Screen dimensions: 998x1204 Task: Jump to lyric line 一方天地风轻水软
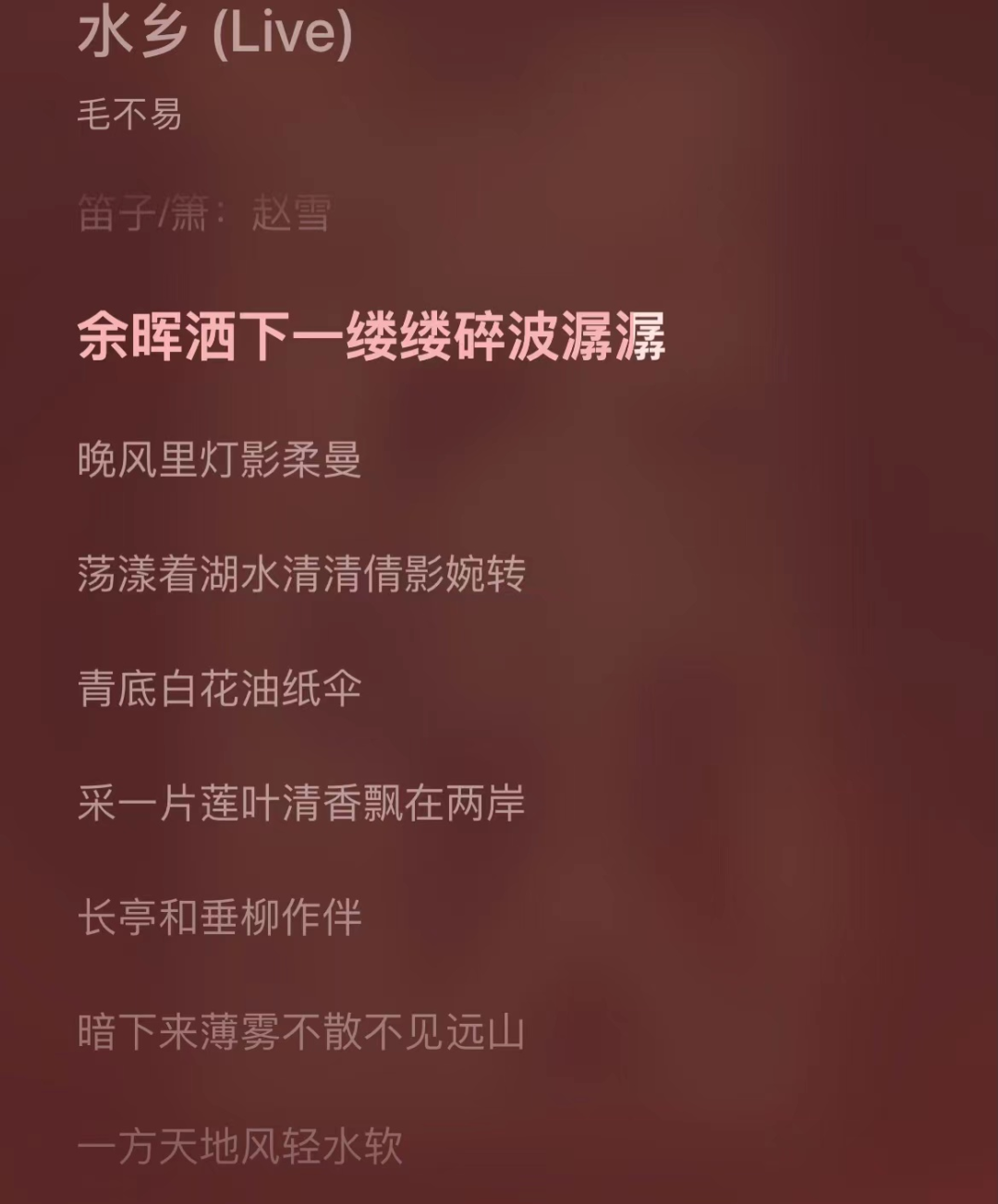click(239, 1147)
